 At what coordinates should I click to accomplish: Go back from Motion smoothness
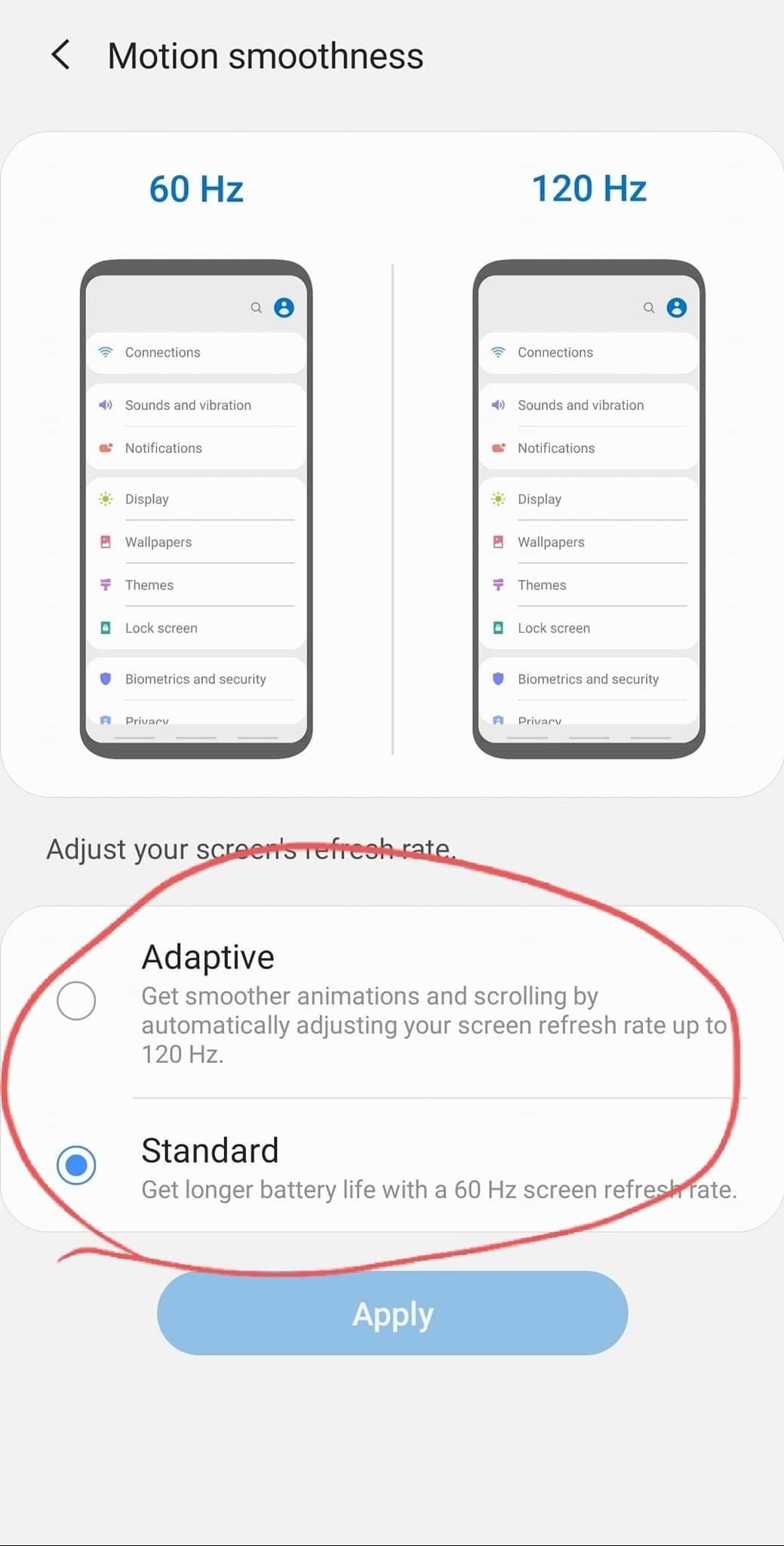pyautogui.click(x=60, y=55)
